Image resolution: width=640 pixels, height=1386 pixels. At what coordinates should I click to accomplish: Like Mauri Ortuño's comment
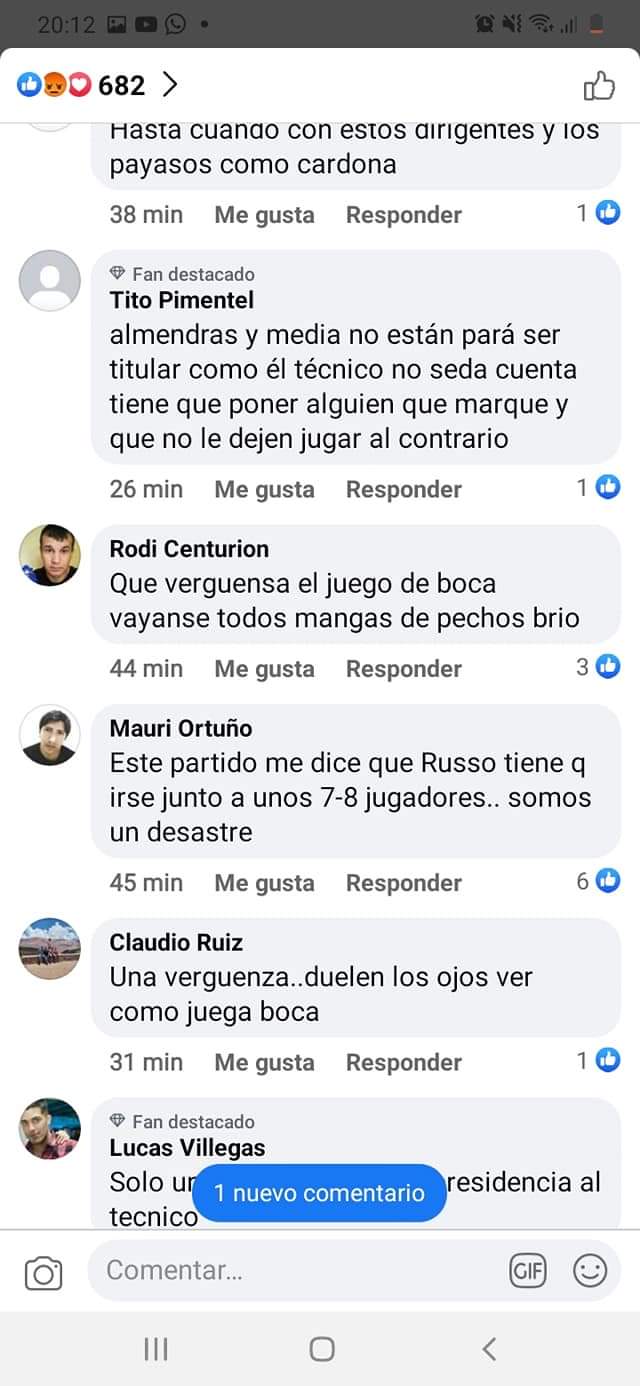coord(264,882)
